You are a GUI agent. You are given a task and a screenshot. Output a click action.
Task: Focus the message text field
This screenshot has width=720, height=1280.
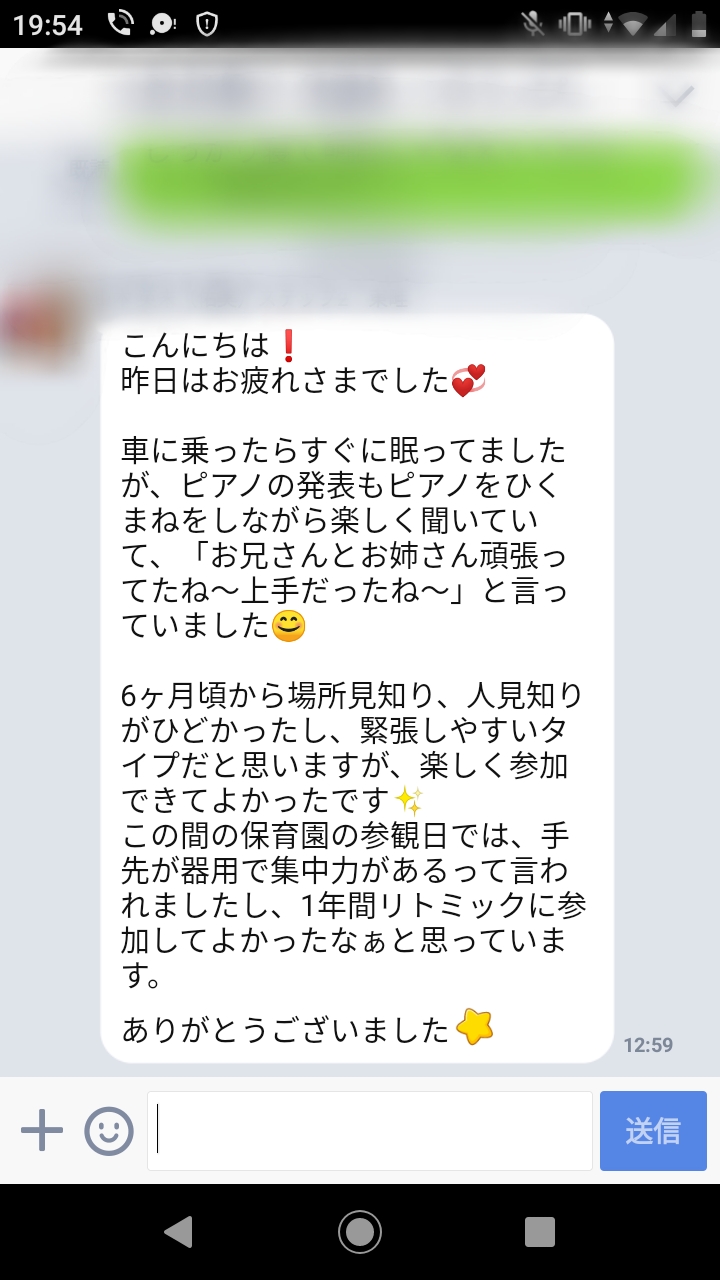370,1131
